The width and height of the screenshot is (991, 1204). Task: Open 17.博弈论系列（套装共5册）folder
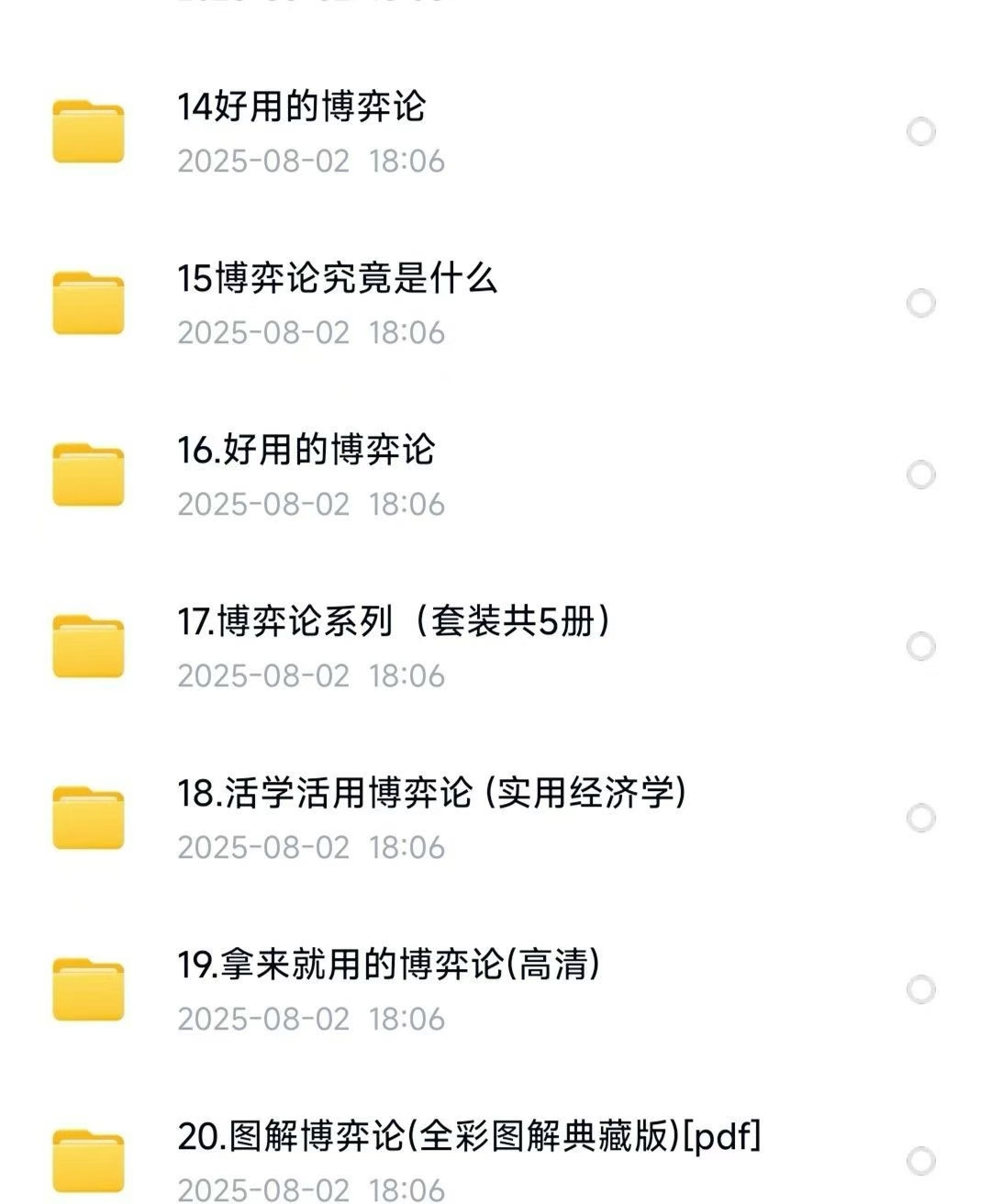tap(395, 622)
